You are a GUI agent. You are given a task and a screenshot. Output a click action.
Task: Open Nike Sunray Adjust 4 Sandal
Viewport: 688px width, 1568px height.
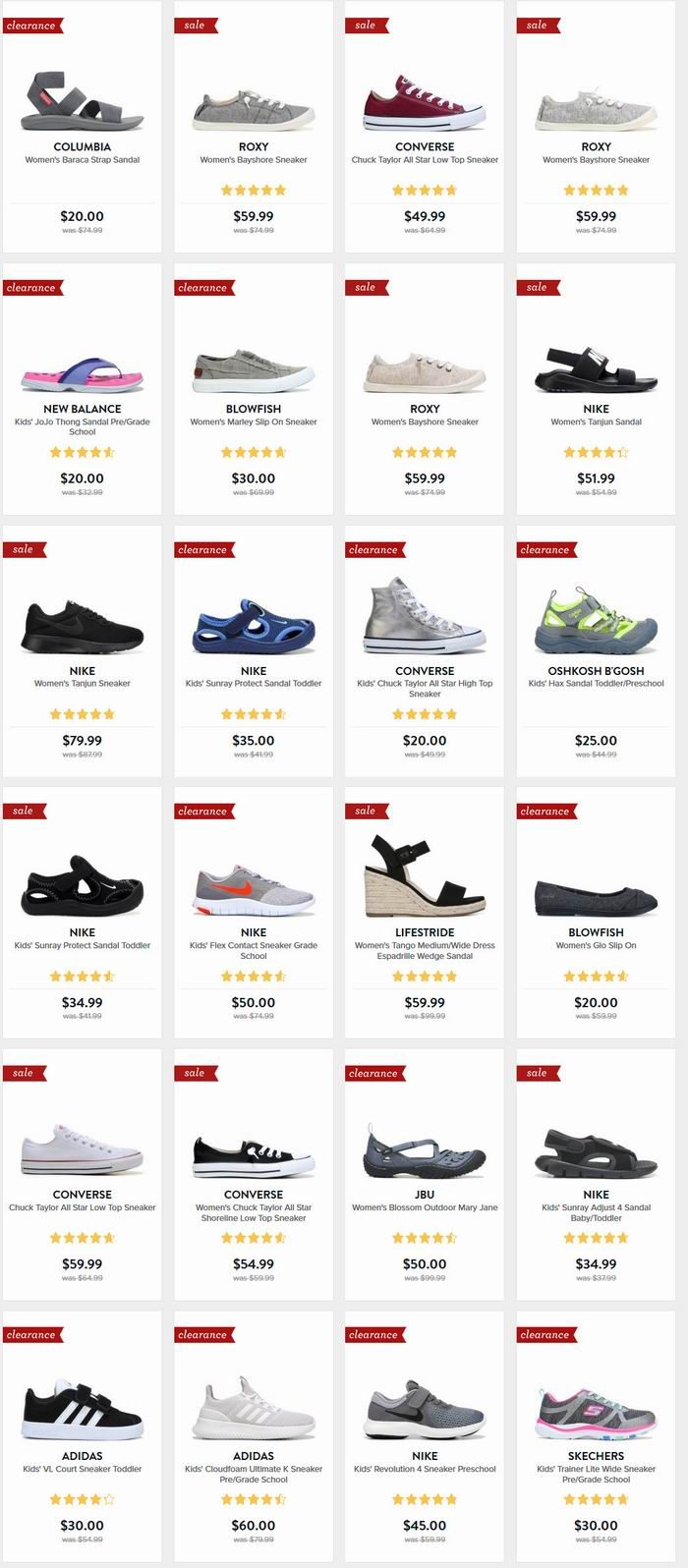596,1175
